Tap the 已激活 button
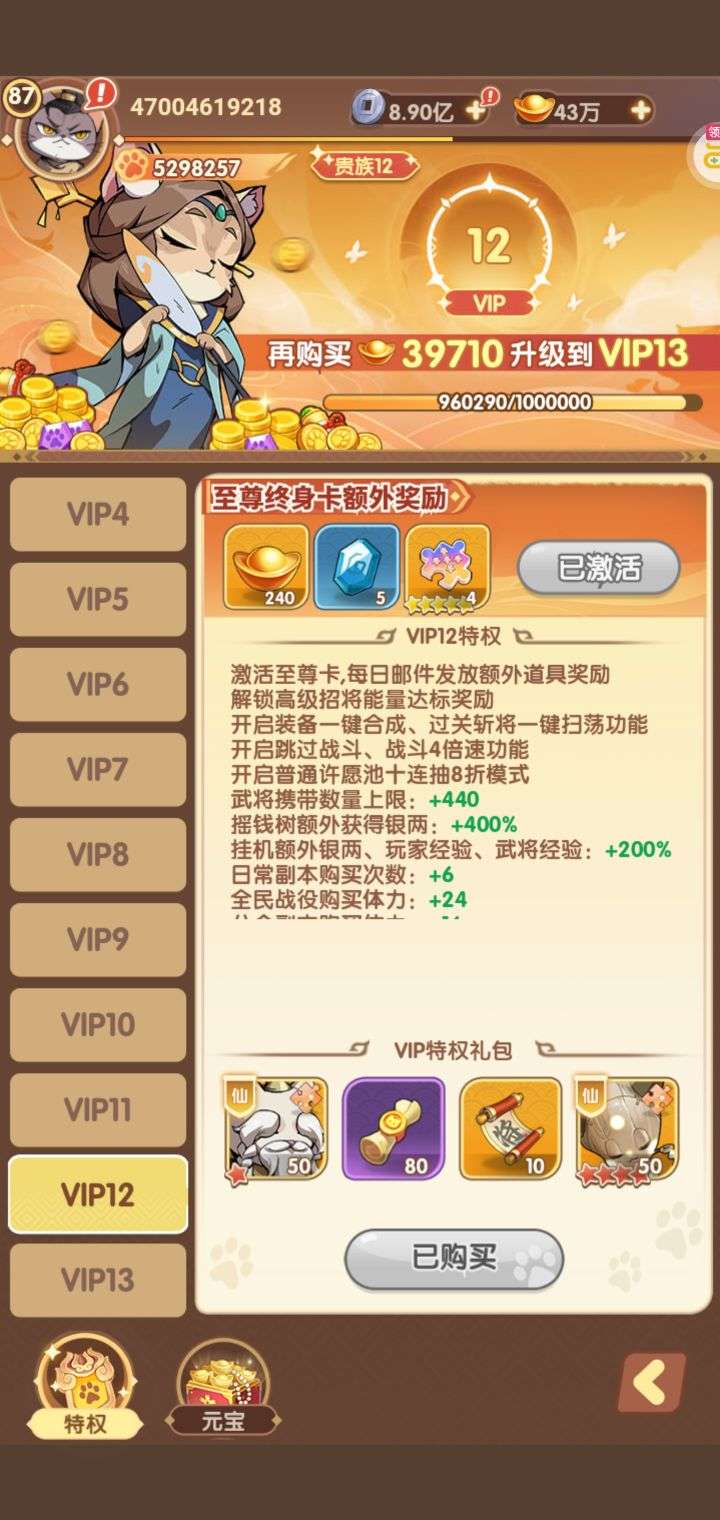Image resolution: width=720 pixels, height=1520 pixels. (x=598, y=568)
